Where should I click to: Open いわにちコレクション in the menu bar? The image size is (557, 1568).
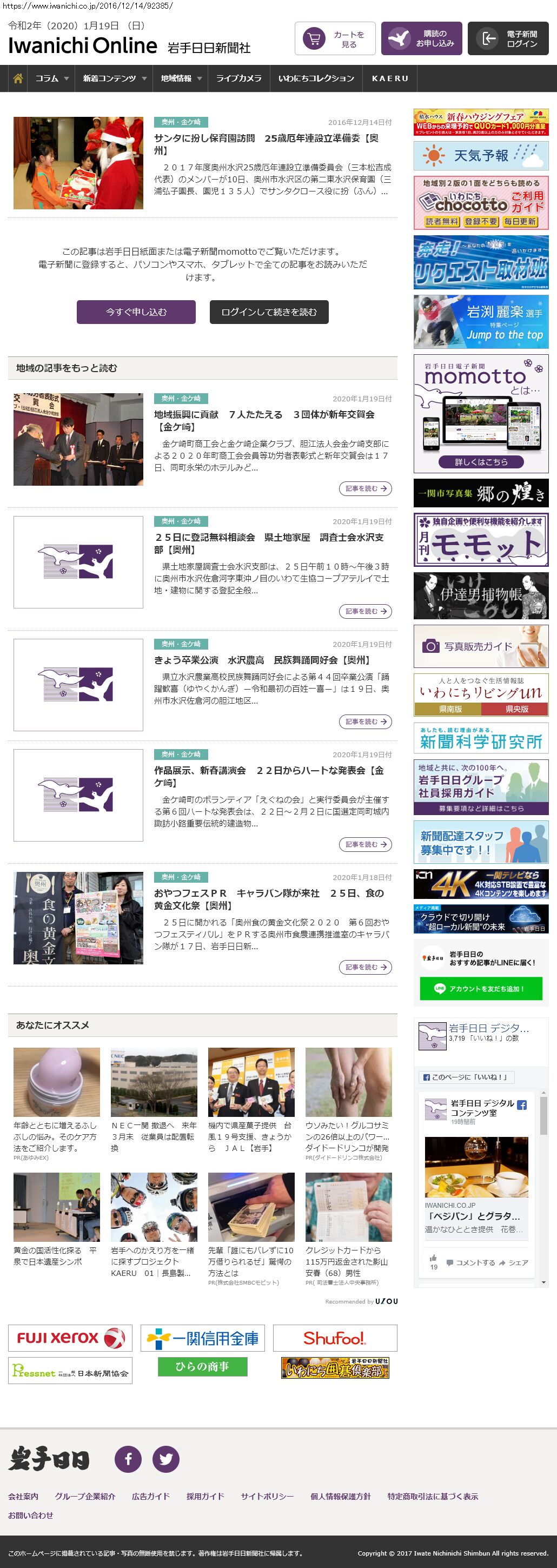tap(316, 78)
